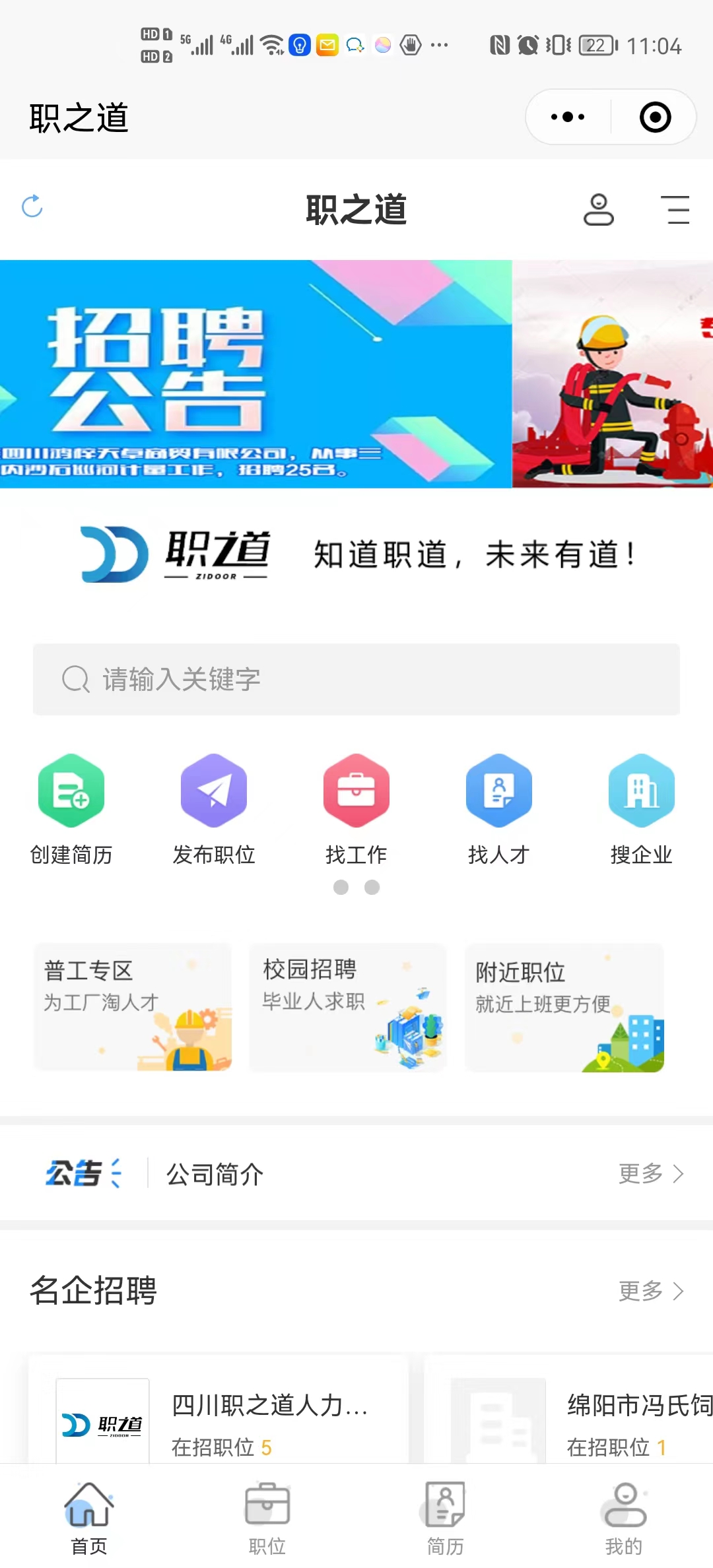Close the mini program
The width and height of the screenshot is (713, 1568).
(x=655, y=117)
